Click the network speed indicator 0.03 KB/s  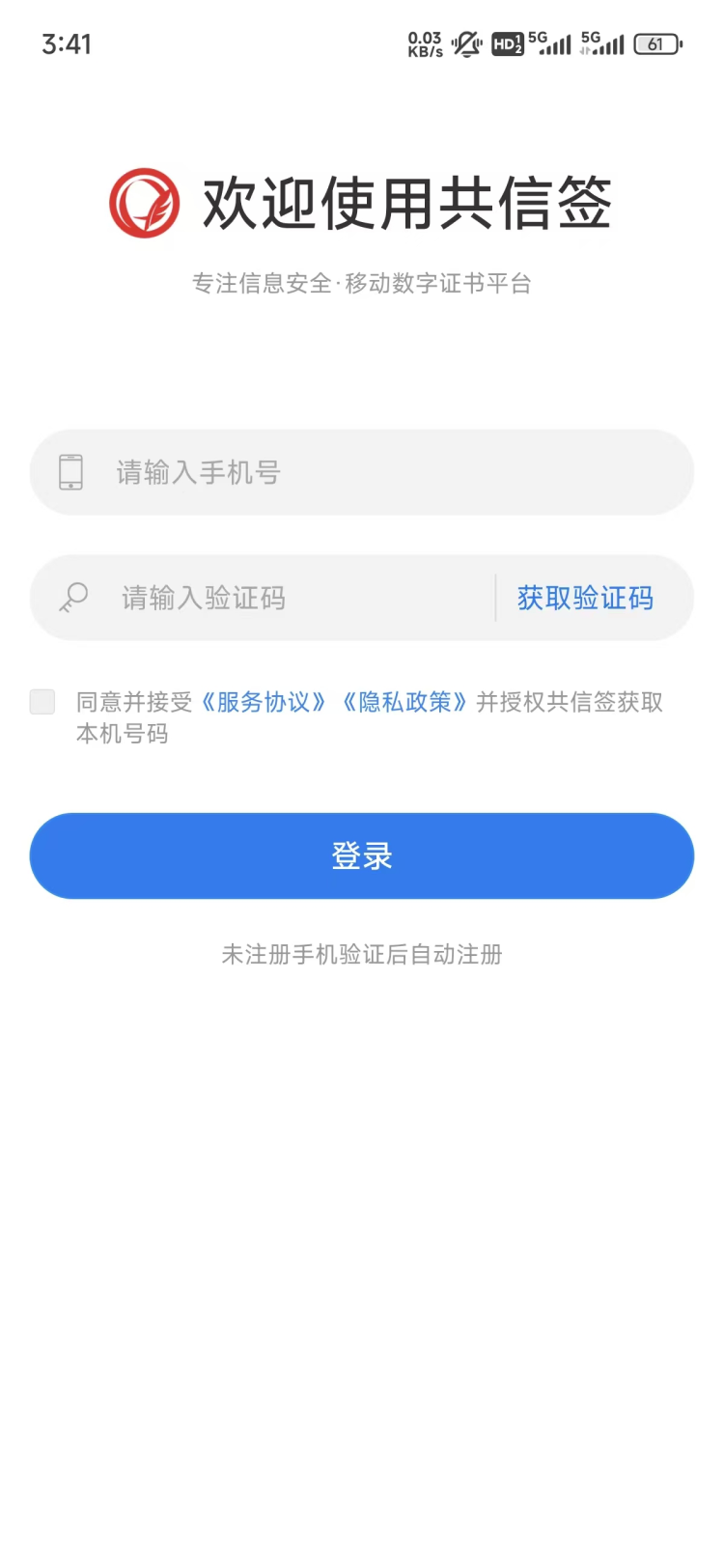coord(426,43)
